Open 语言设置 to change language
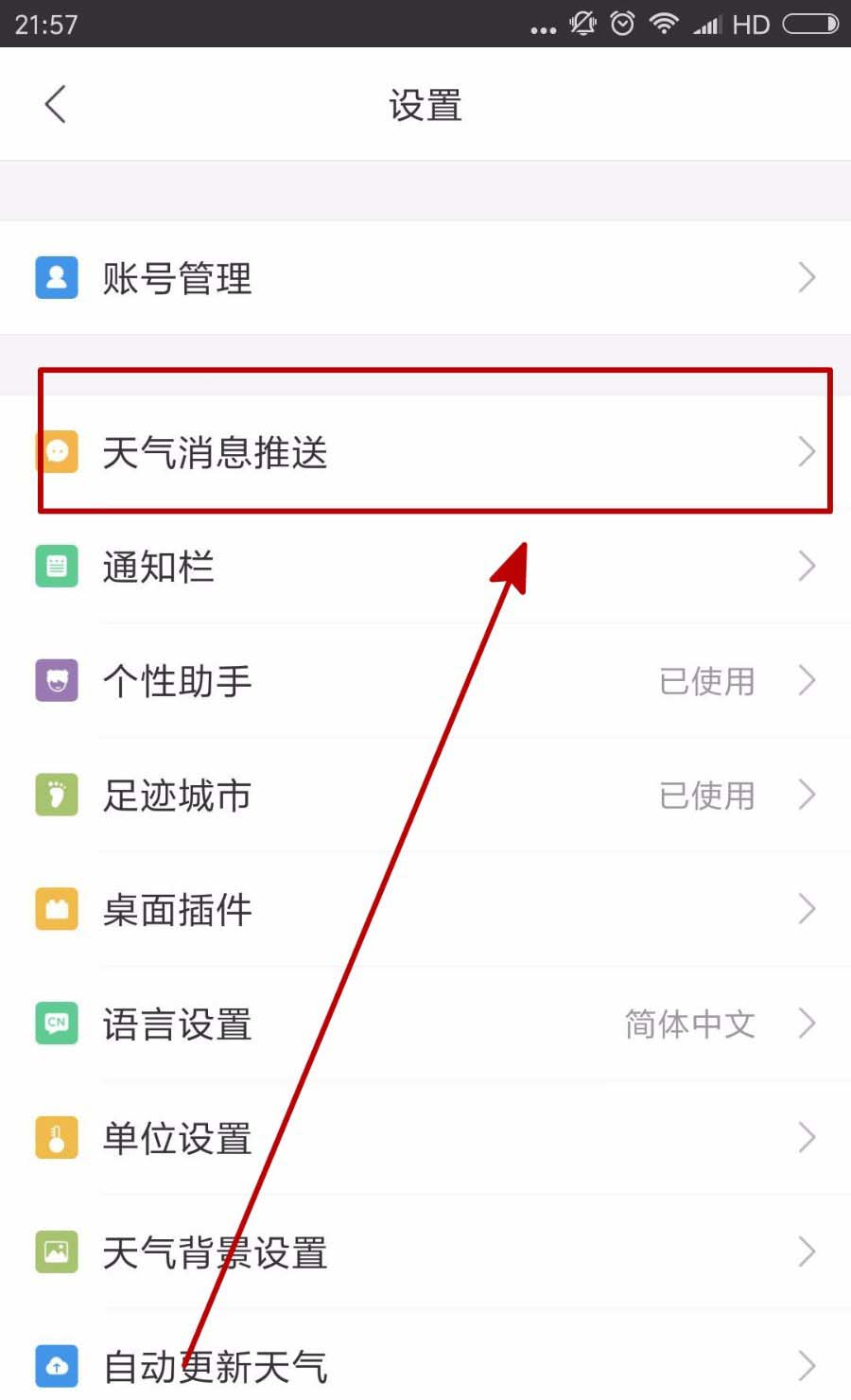Screen dimensions: 851x1400 (x=425, y=1024)
